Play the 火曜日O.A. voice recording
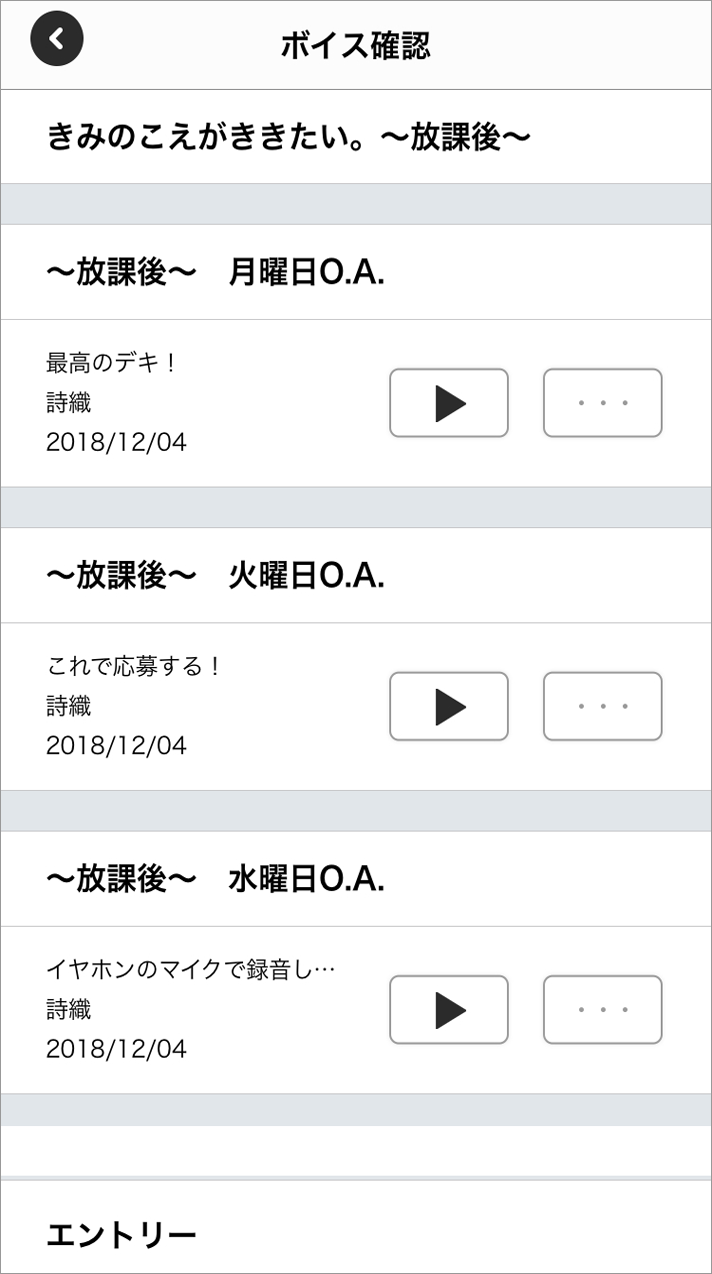712x1274 pixels. pos(449,706)
